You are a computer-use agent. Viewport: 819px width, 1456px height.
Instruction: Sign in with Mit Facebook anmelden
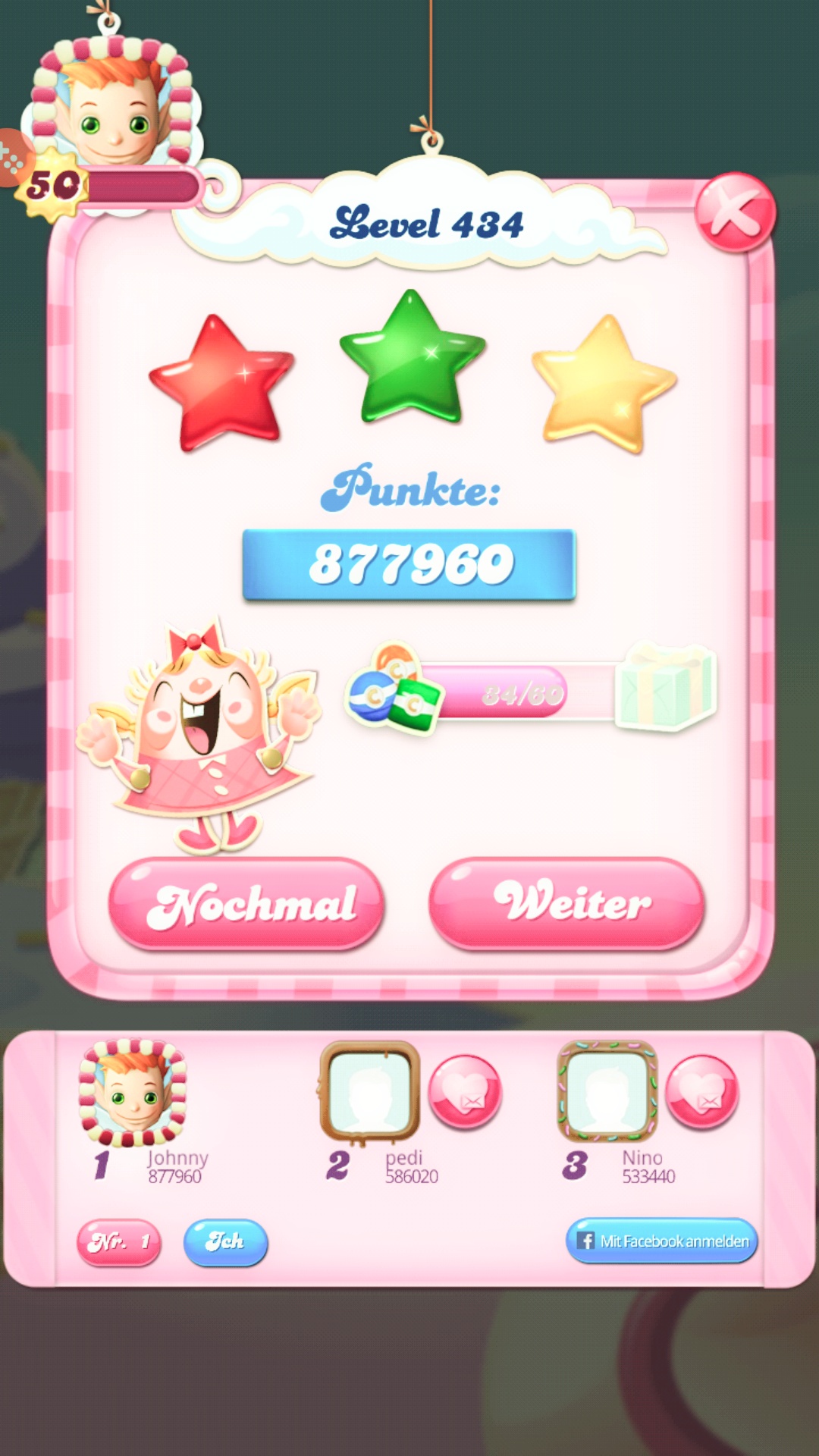coord(661,1241)
